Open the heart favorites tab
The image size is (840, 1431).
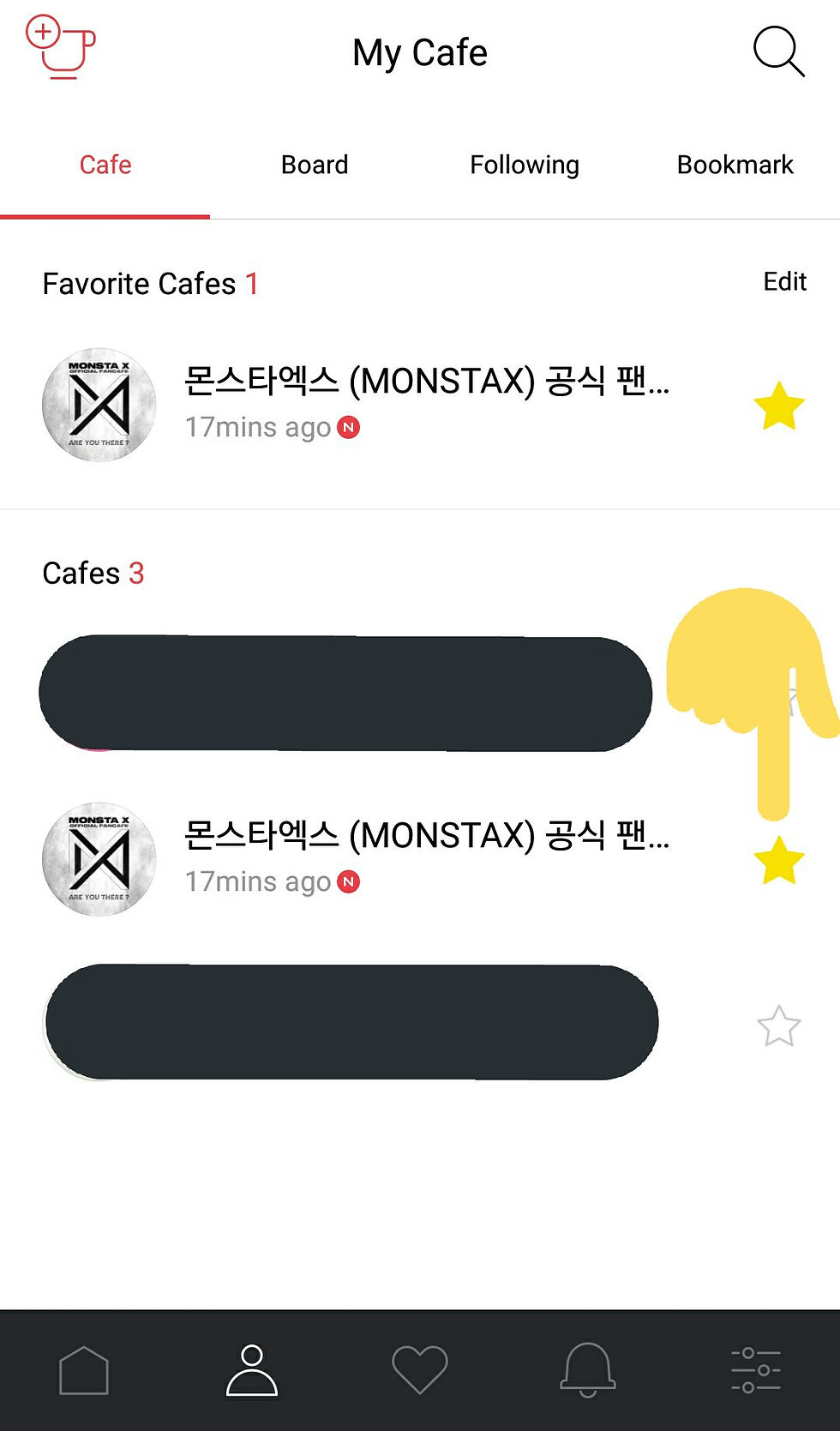[x=420, y=1370]
